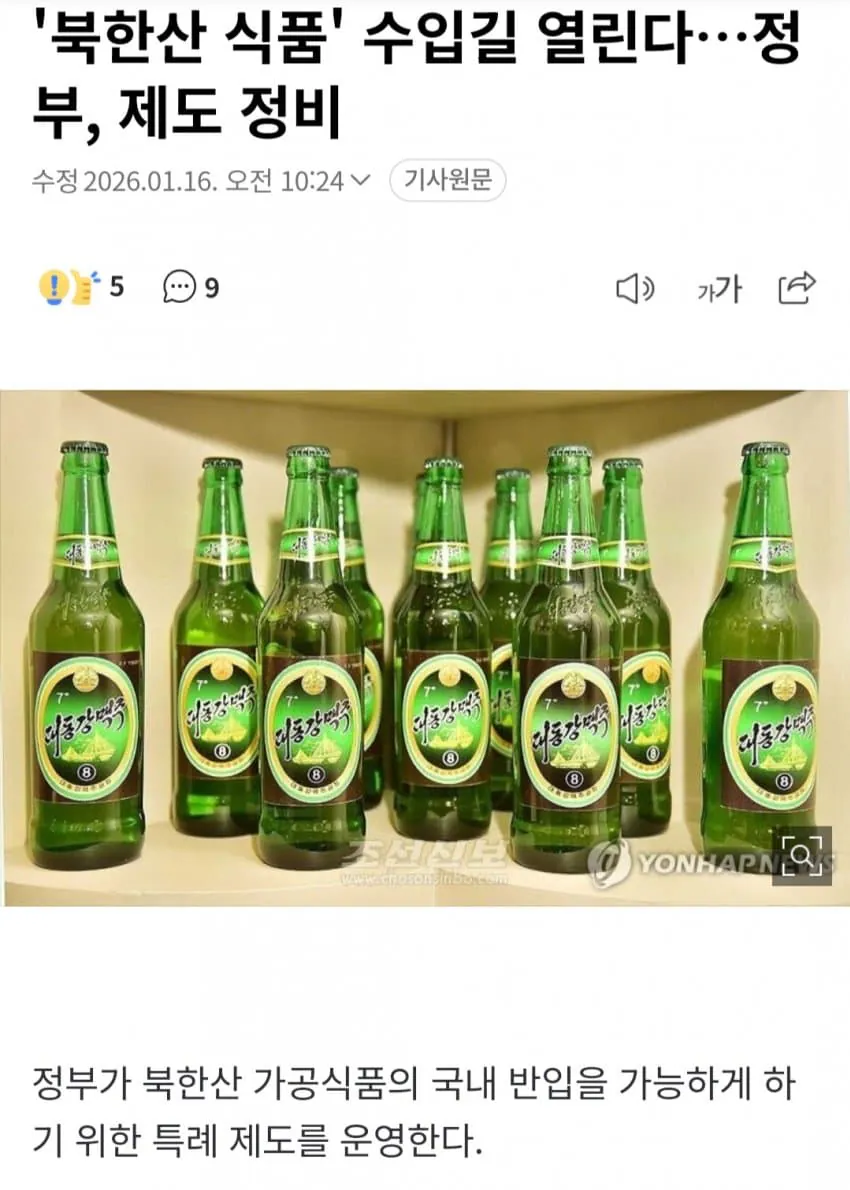Select the large 가 font size icon
This screenshot has height=1190, width=850.
tap(728, 287)
